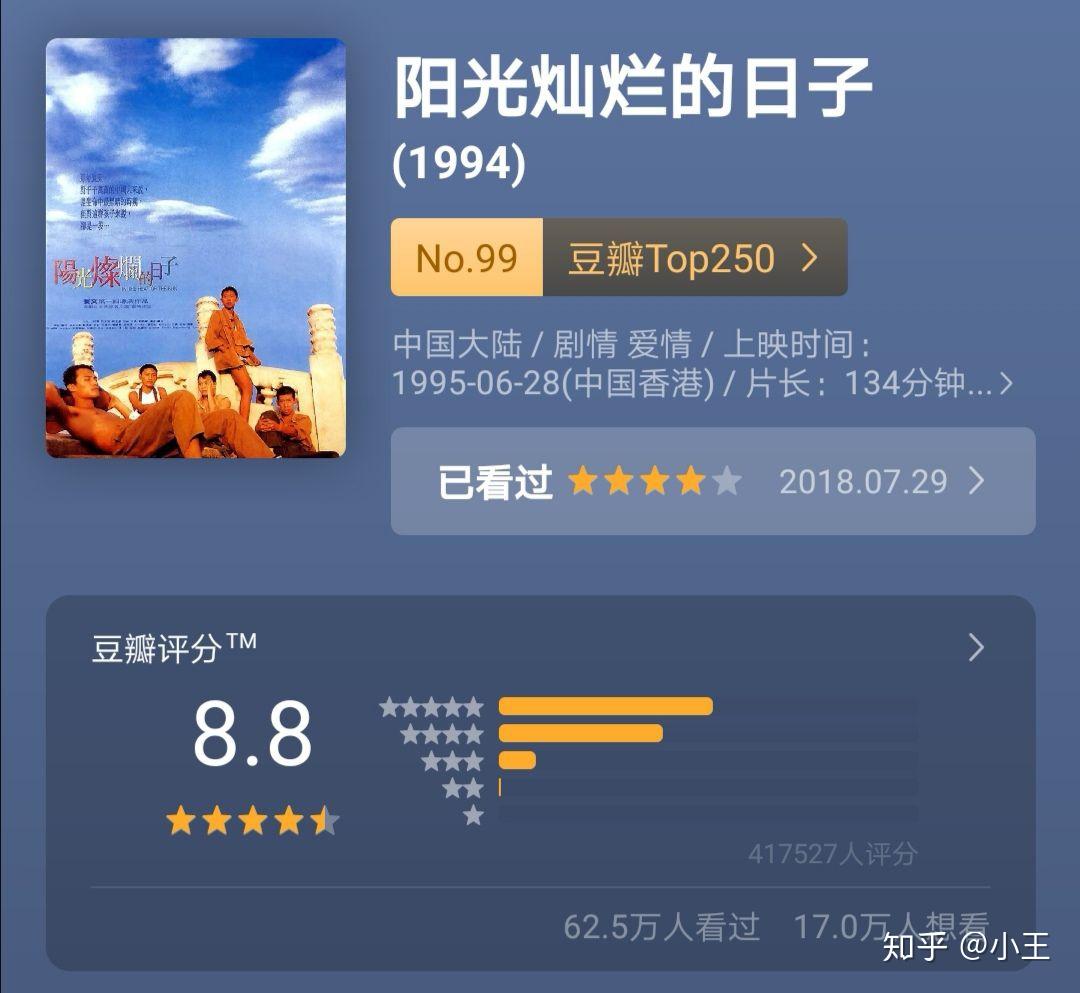Open my 已看过 rating from 2018.07.29
Viewport: 1080px width, 993px height.
click(x=712, y=482)
